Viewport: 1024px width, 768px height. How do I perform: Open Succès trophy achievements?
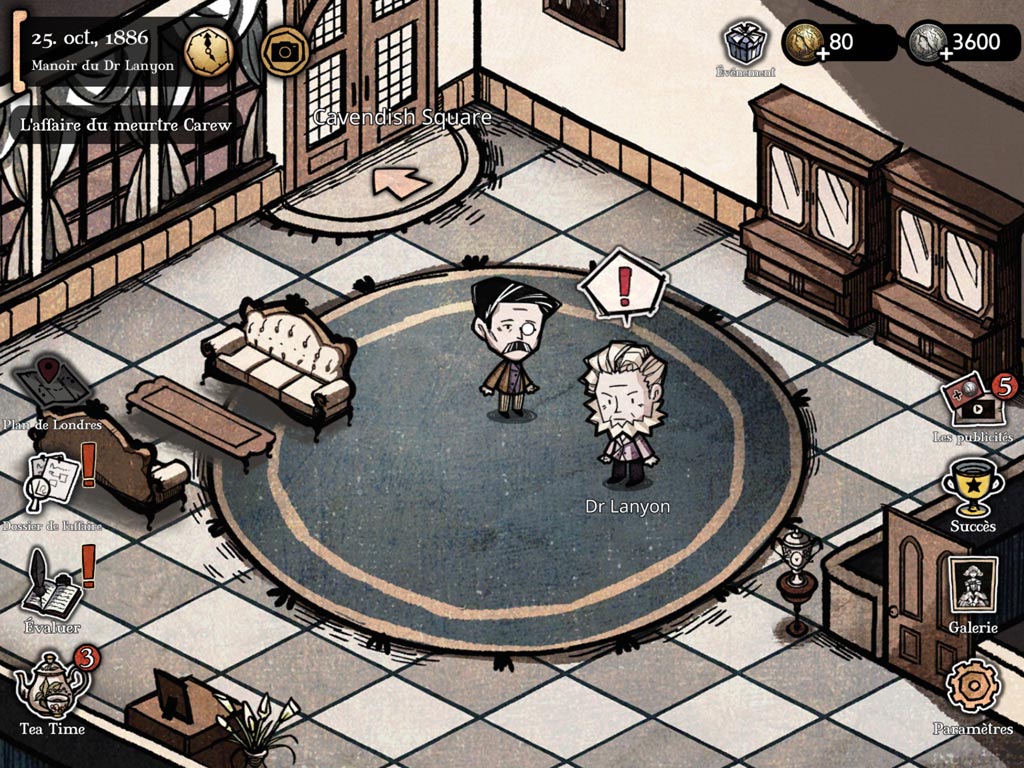972,487
